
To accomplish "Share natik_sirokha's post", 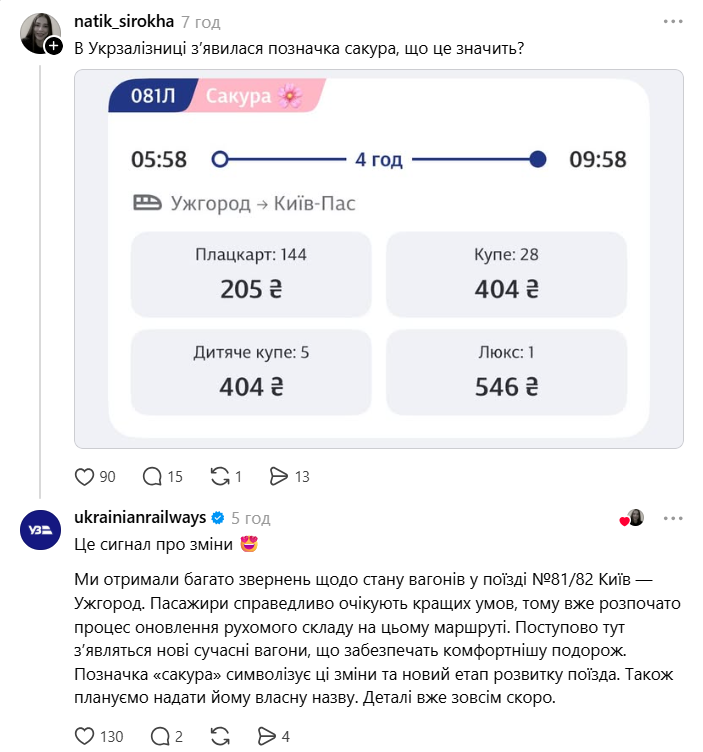I will (280, 477).
